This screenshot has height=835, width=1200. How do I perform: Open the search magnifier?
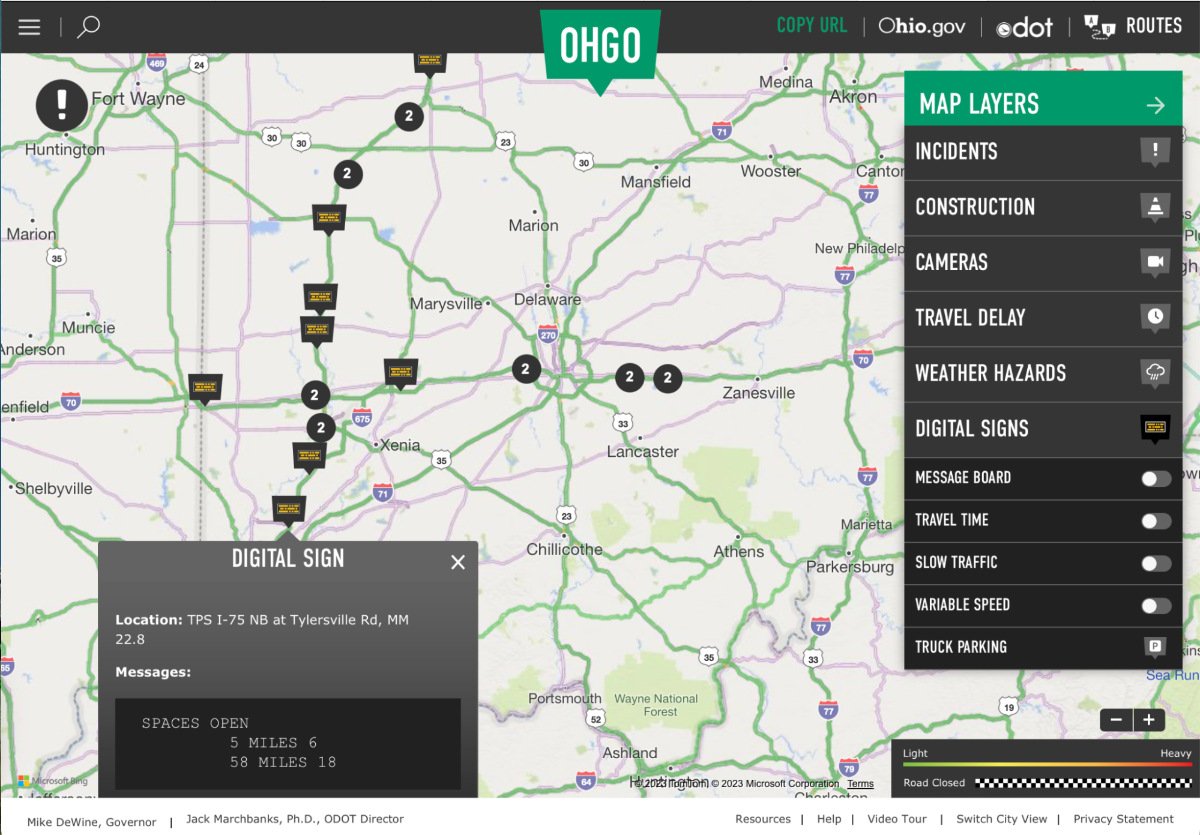89,27
